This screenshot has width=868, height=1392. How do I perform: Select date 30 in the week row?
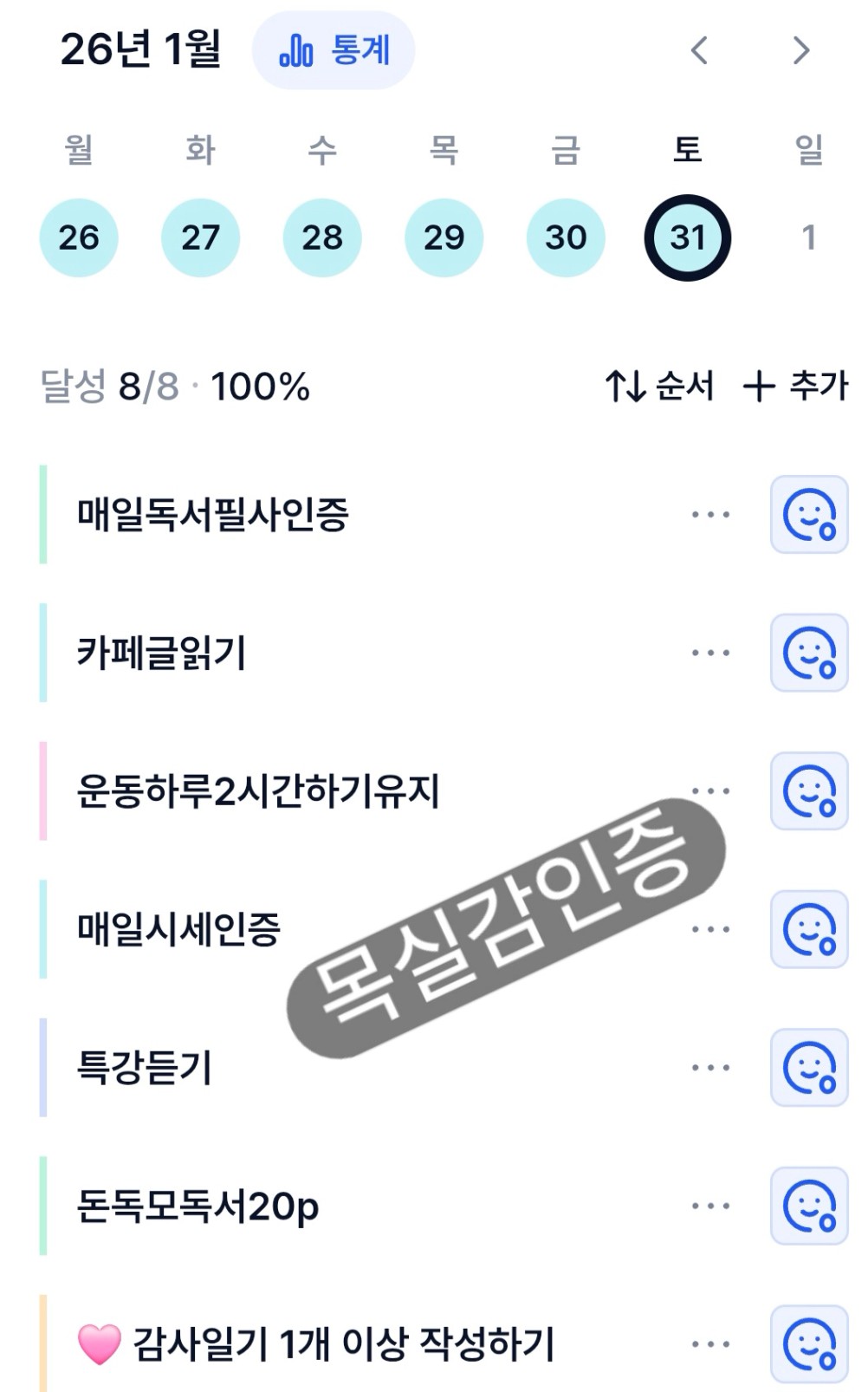(x=566, y=237)
